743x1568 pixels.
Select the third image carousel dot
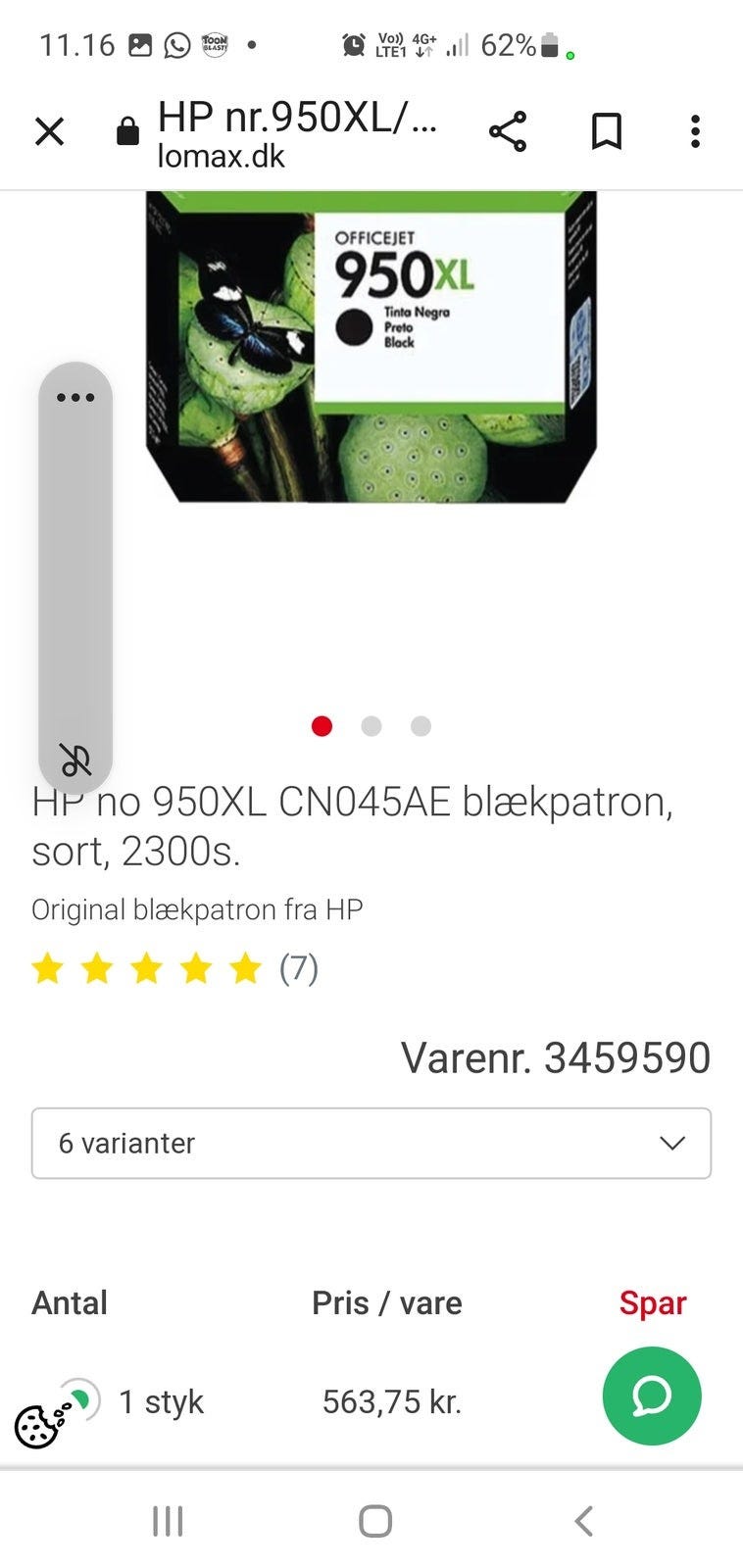tap(421, 726)
